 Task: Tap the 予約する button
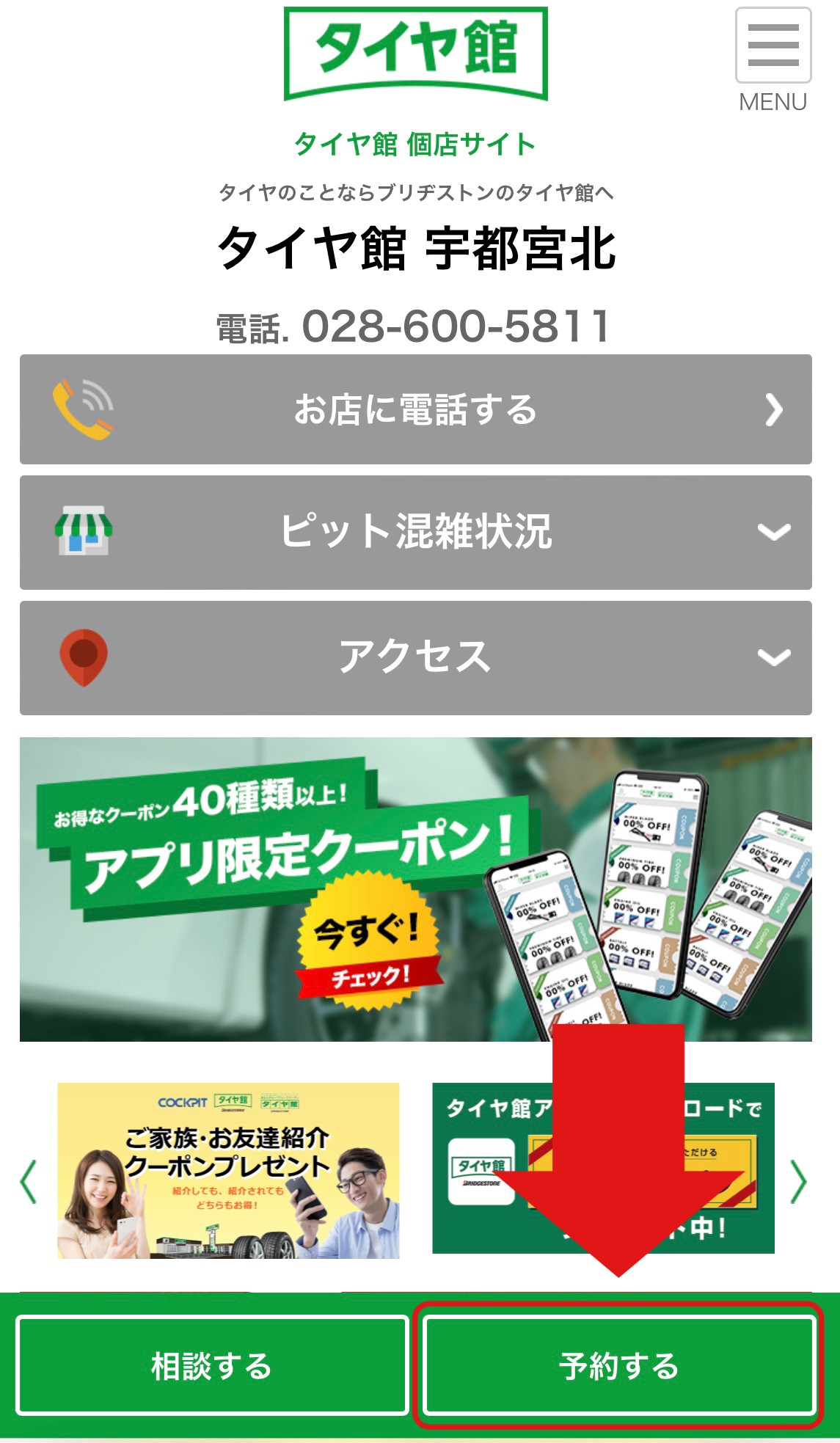click(619, 1365)
